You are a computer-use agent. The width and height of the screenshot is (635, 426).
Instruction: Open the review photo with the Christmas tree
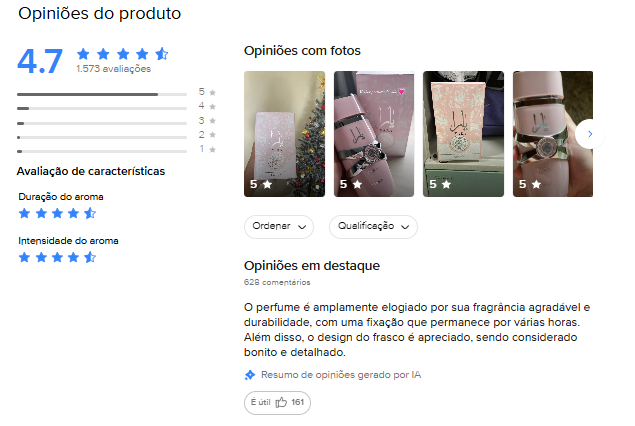(284, 134)
